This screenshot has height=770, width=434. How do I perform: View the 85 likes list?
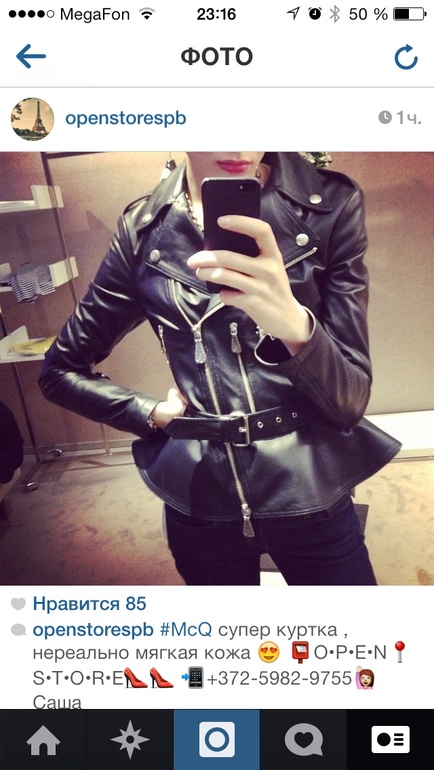[89, 604]
